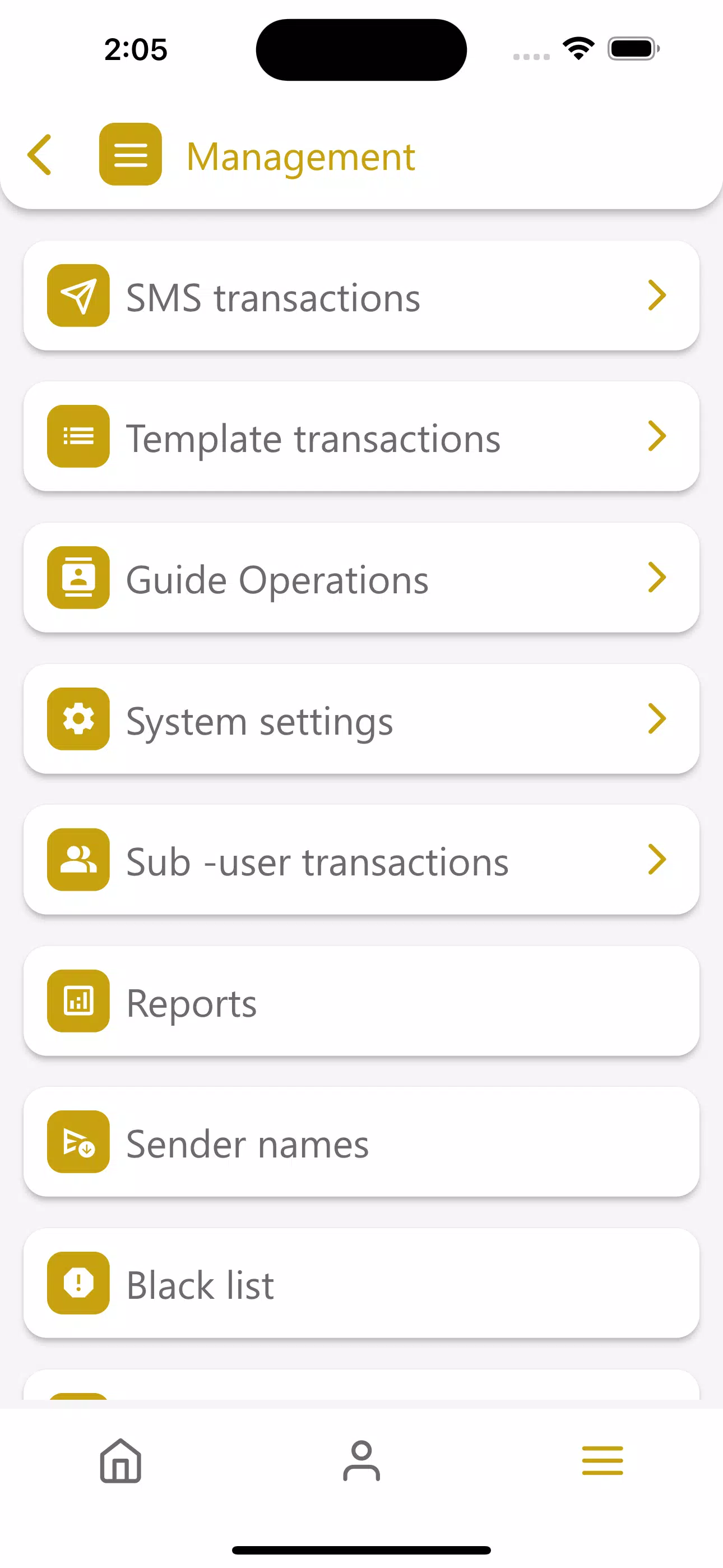Screen dimensions: 723x1568
Task: Open the Reports section
Action: (361, 1000)
